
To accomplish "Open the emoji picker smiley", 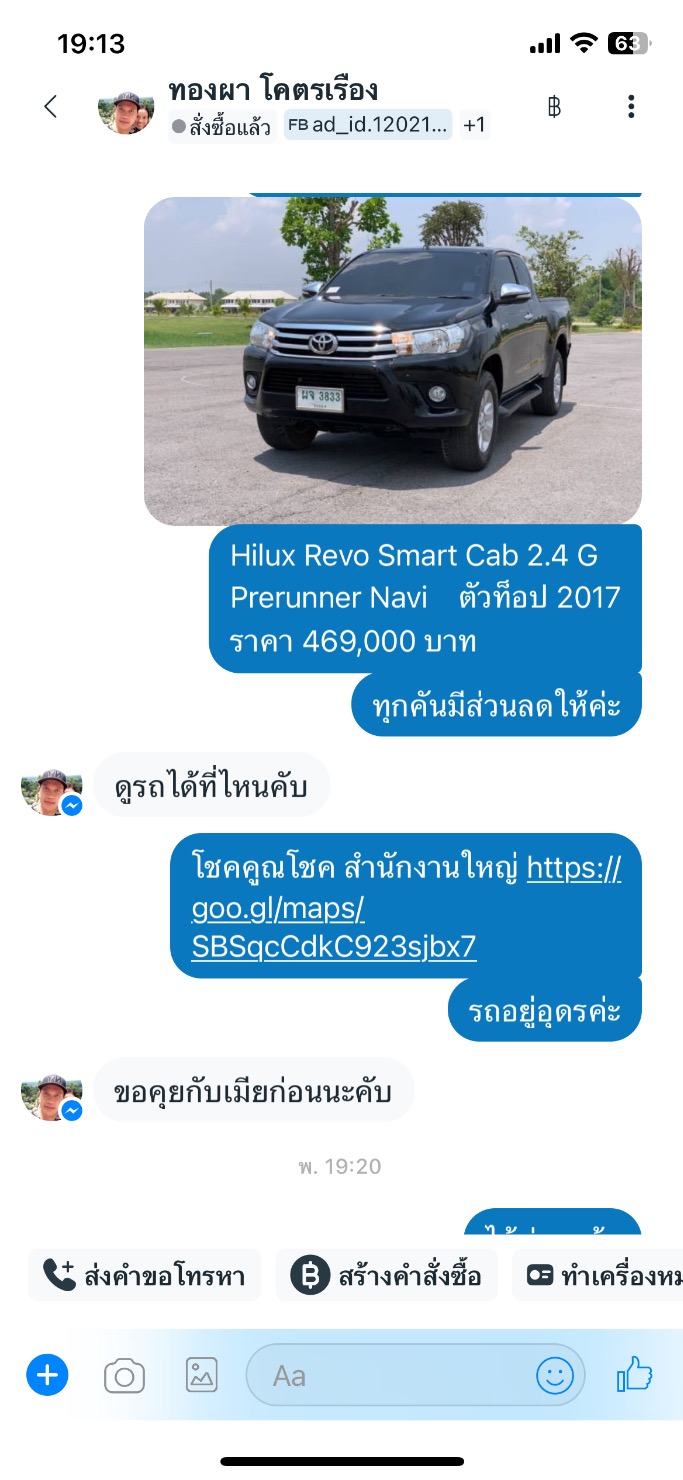I will [x=555, y=1376].
